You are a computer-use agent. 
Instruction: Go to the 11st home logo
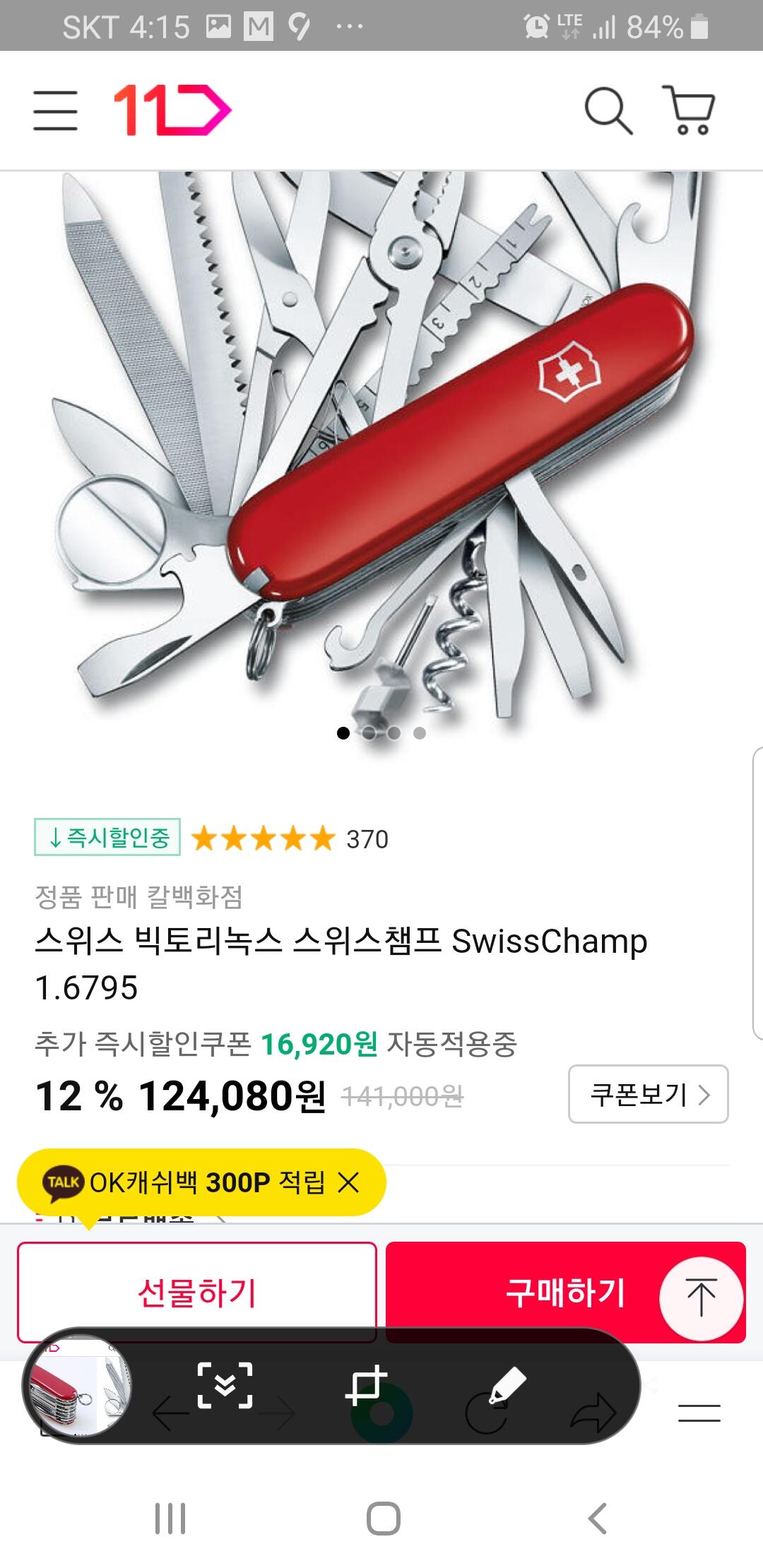pyautogui.click(x=172, y=110)
